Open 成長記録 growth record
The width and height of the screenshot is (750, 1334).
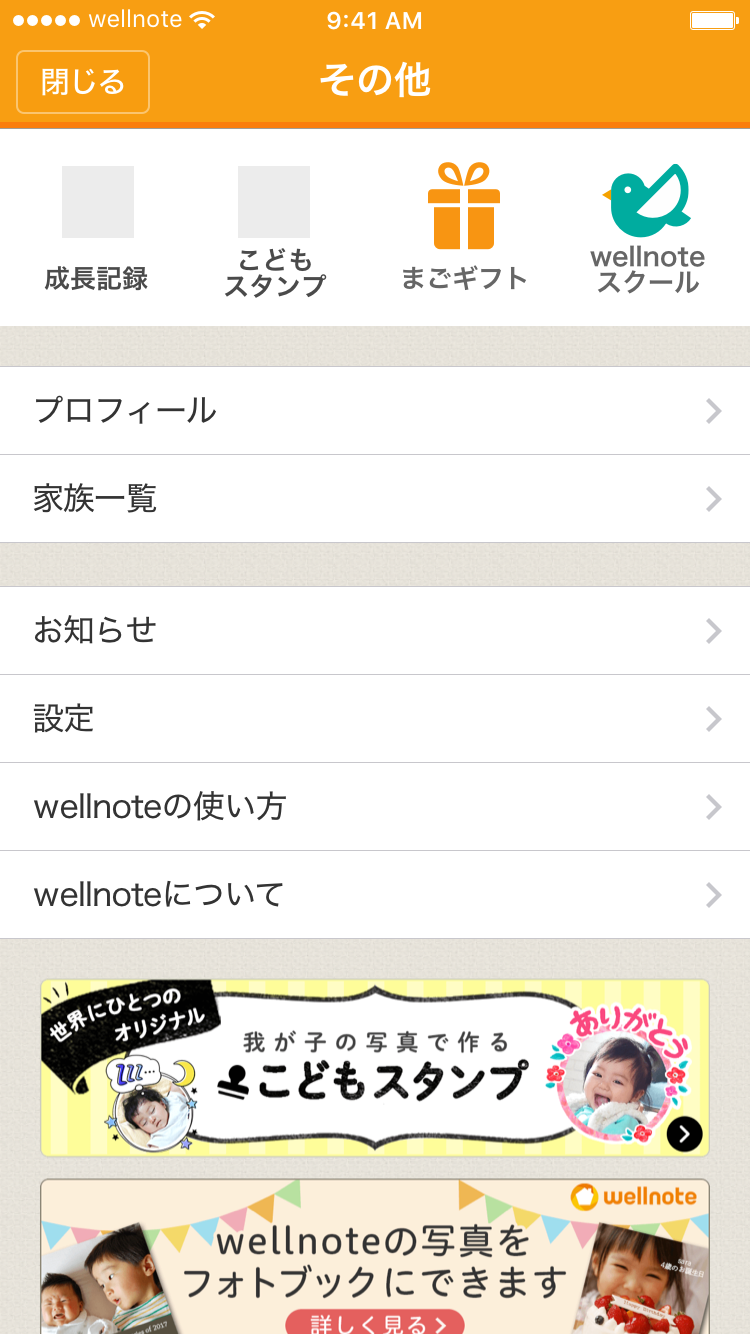pos(97,228)
